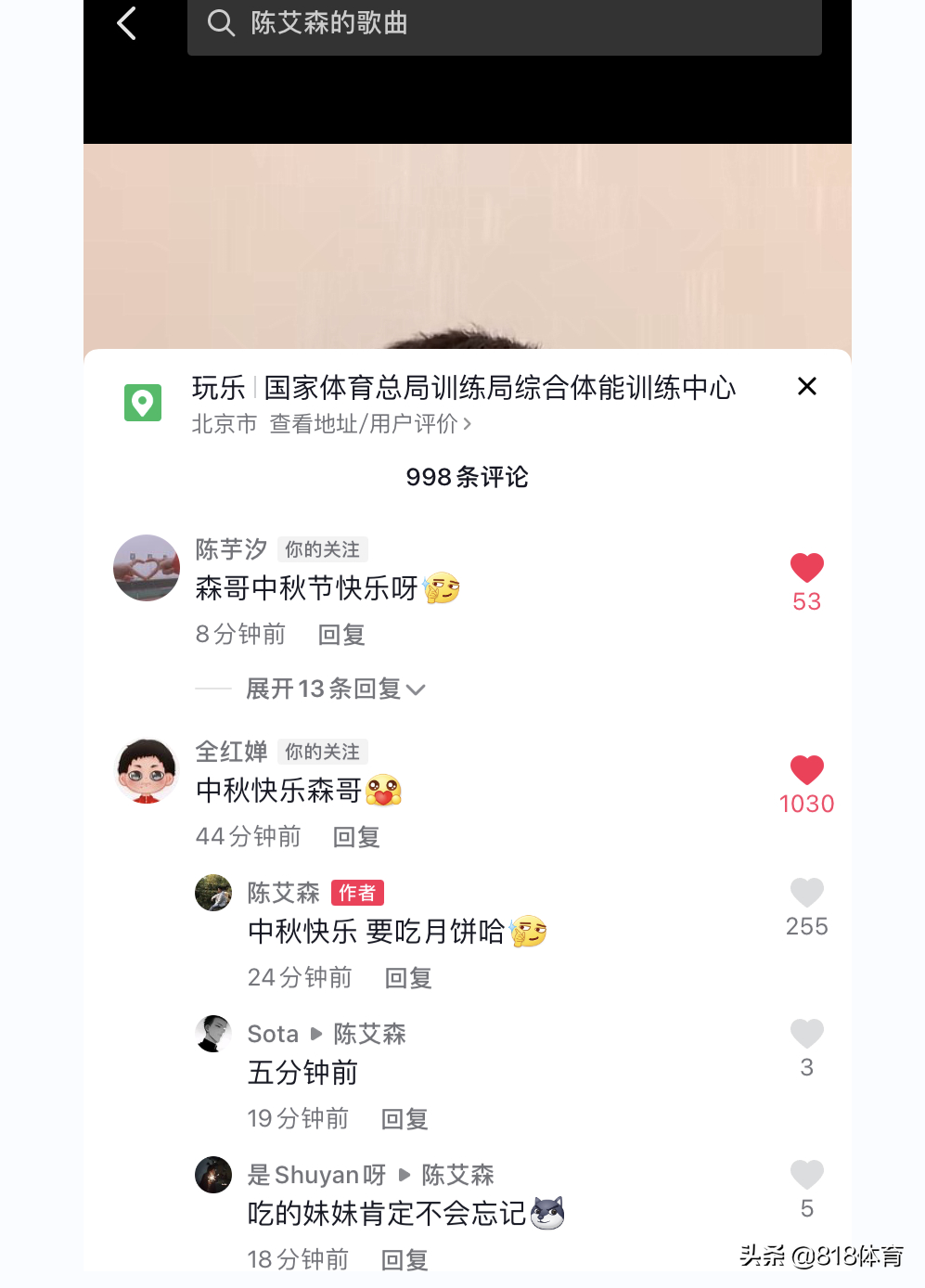This screenshot has width=925, height=1288.
Task: Tap the 作者 badge next to 陈艾森
Action: [x=357, y=893]
